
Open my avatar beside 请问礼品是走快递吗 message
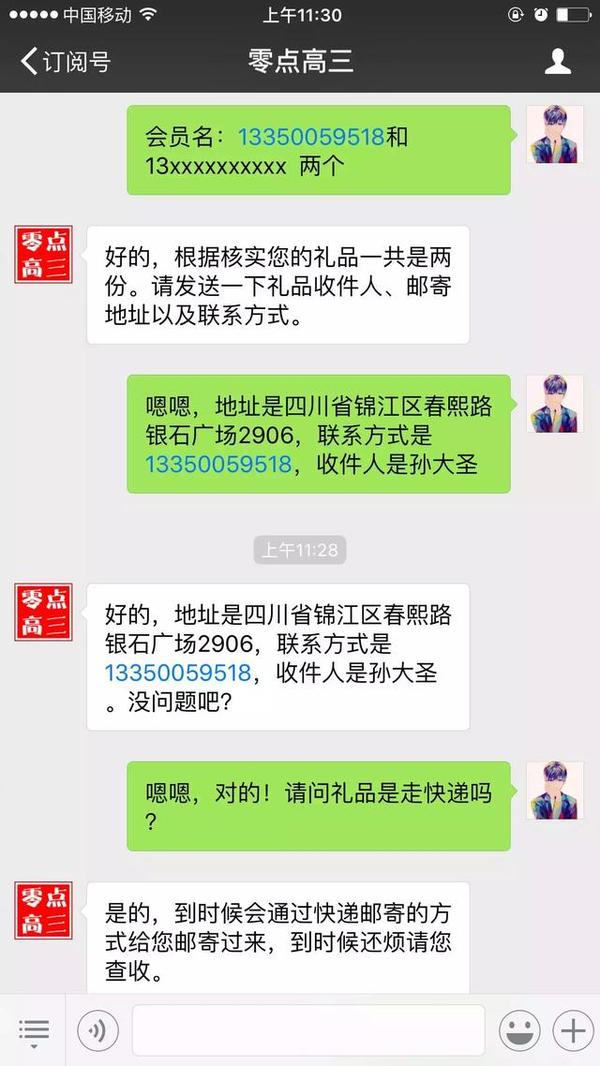[x=555, y=791]
